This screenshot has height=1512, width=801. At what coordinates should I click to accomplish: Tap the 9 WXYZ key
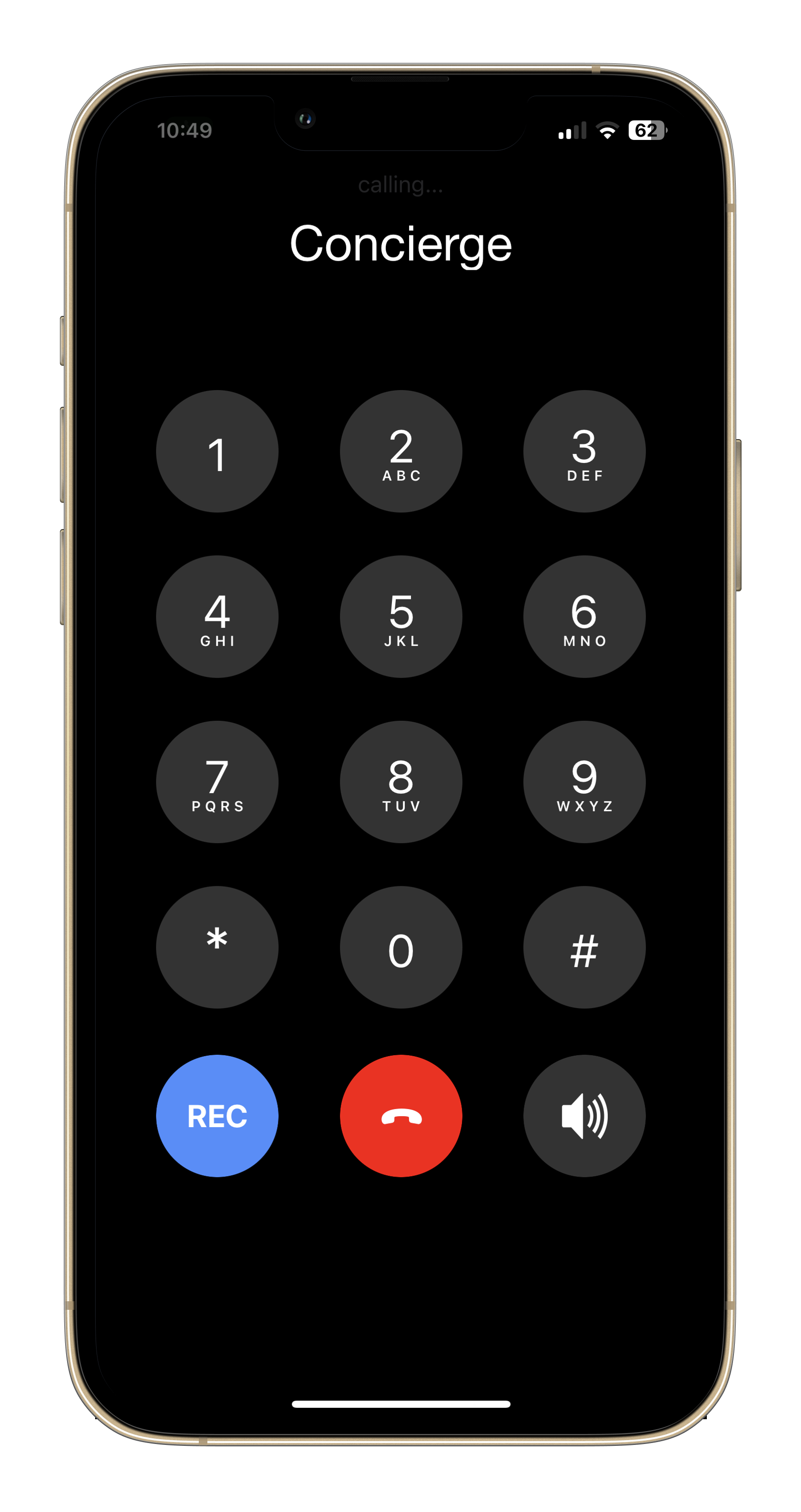(585, 782)
